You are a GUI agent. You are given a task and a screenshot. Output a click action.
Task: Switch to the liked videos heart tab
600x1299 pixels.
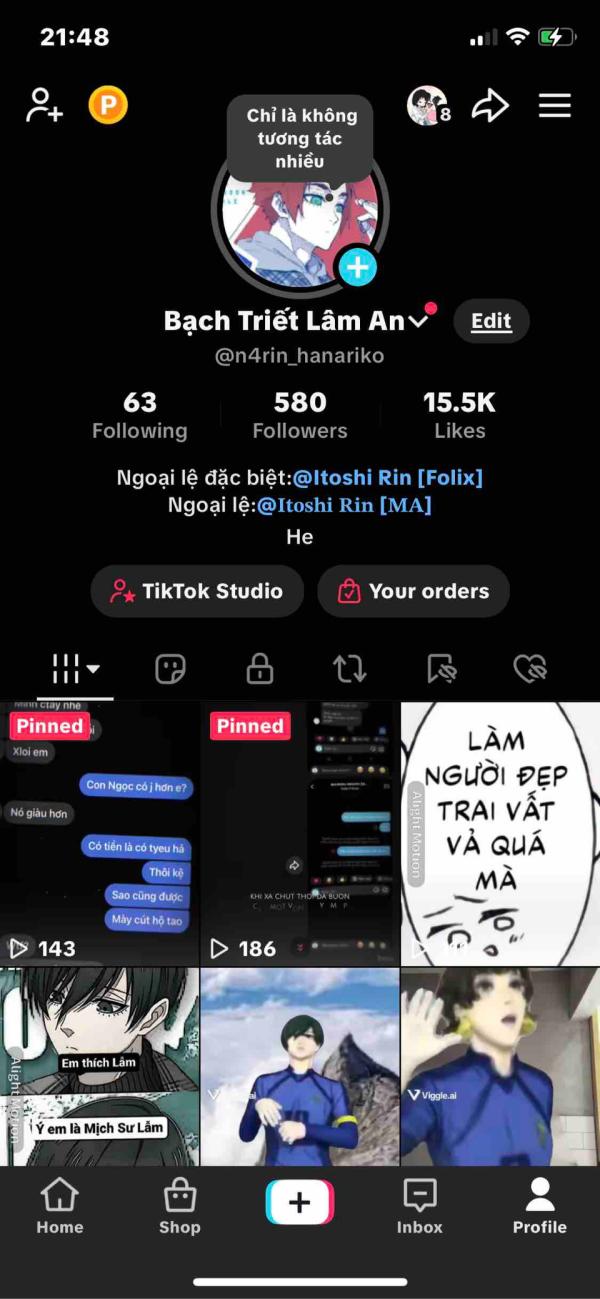528,669
